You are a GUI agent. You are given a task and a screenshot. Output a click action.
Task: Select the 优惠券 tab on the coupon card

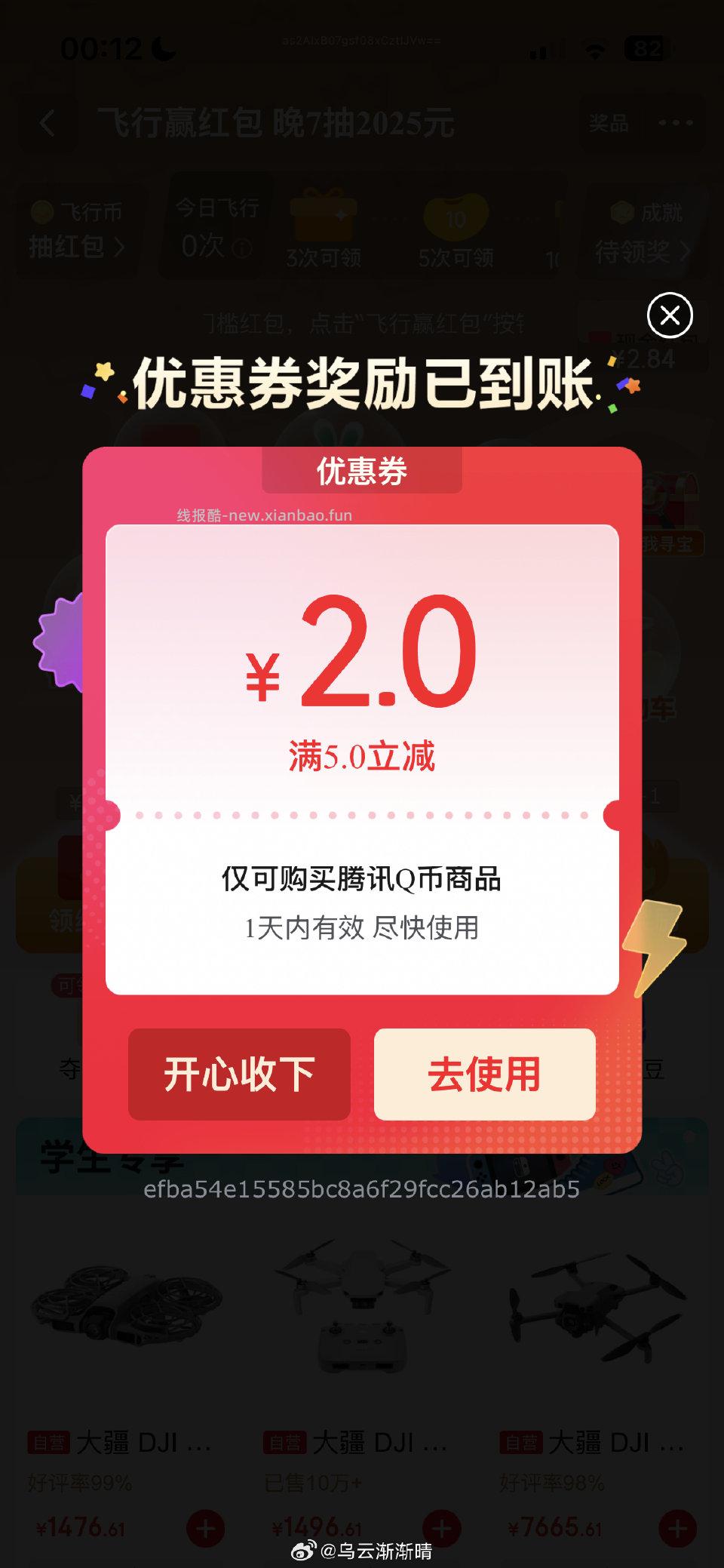point(361,469)
